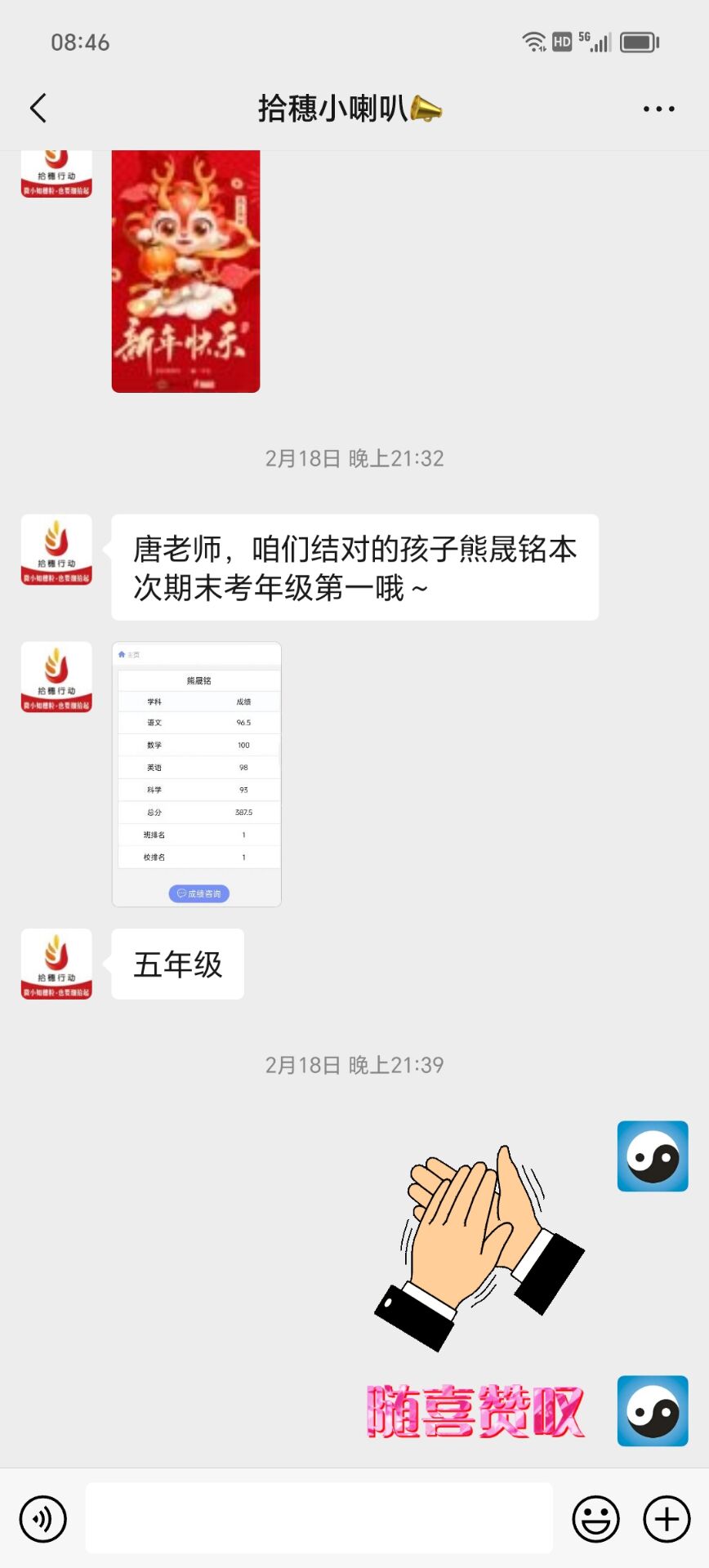Switch to voice message input
The image size is (709, 1568).
[x=42, y=1519]
